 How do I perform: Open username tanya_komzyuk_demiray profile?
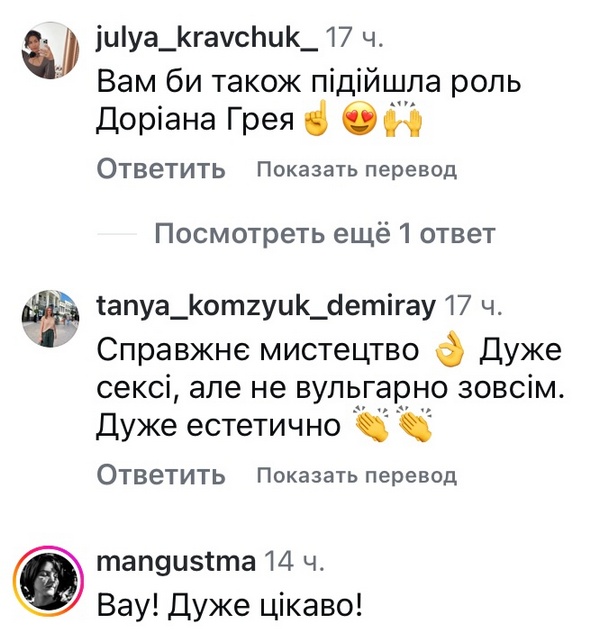coord(265,305)
